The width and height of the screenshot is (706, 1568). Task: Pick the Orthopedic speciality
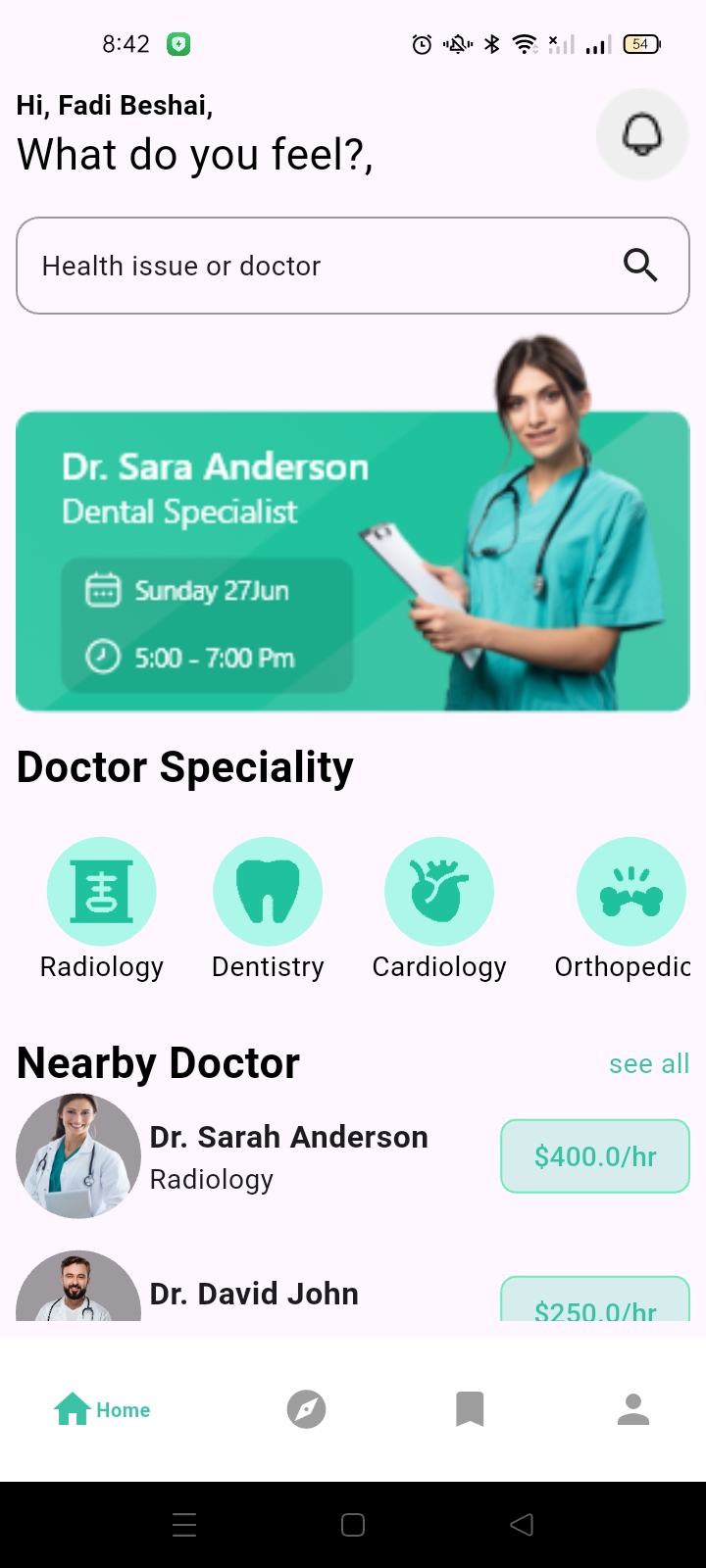630,892
